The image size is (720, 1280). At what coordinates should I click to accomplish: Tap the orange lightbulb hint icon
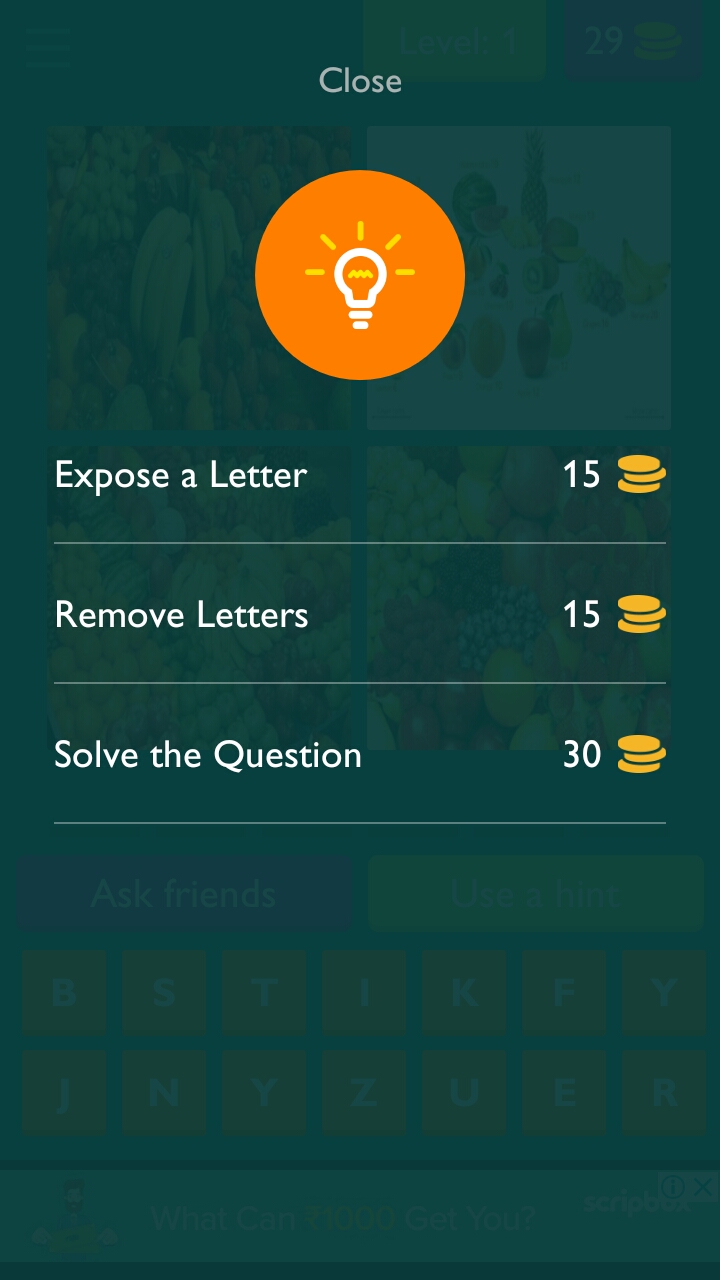coord(360,276)
